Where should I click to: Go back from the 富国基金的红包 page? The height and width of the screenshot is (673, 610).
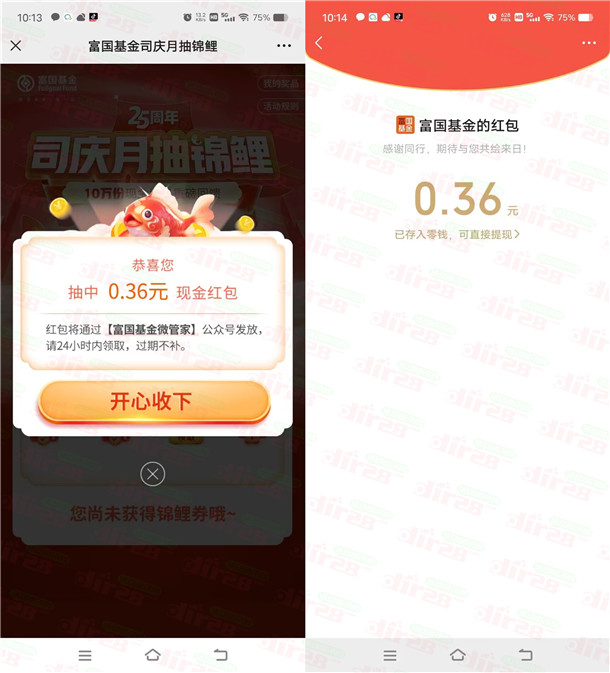click(x=319, y=44)
